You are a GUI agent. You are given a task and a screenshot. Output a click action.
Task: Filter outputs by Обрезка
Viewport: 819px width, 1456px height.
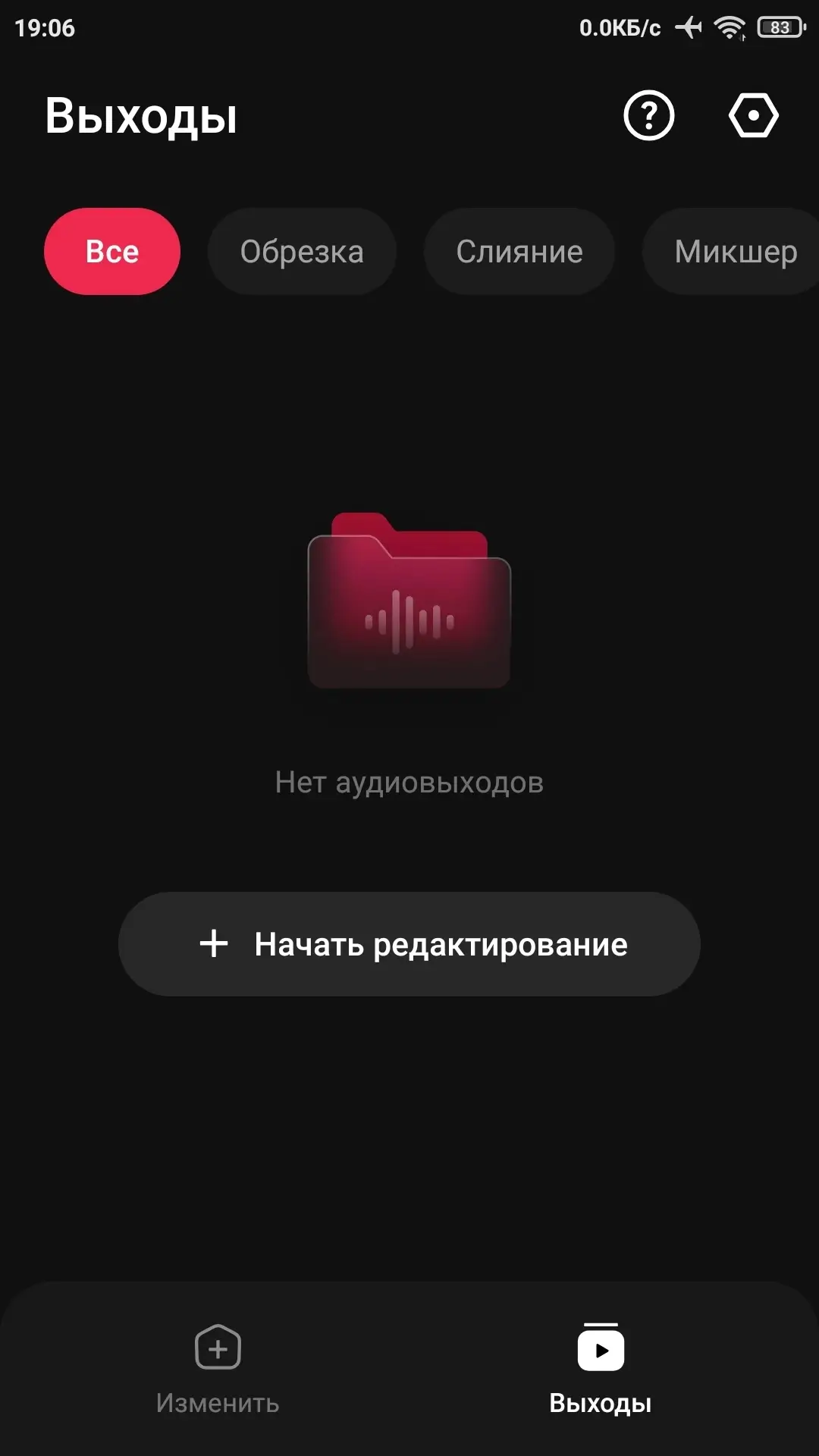click(302, 251)
